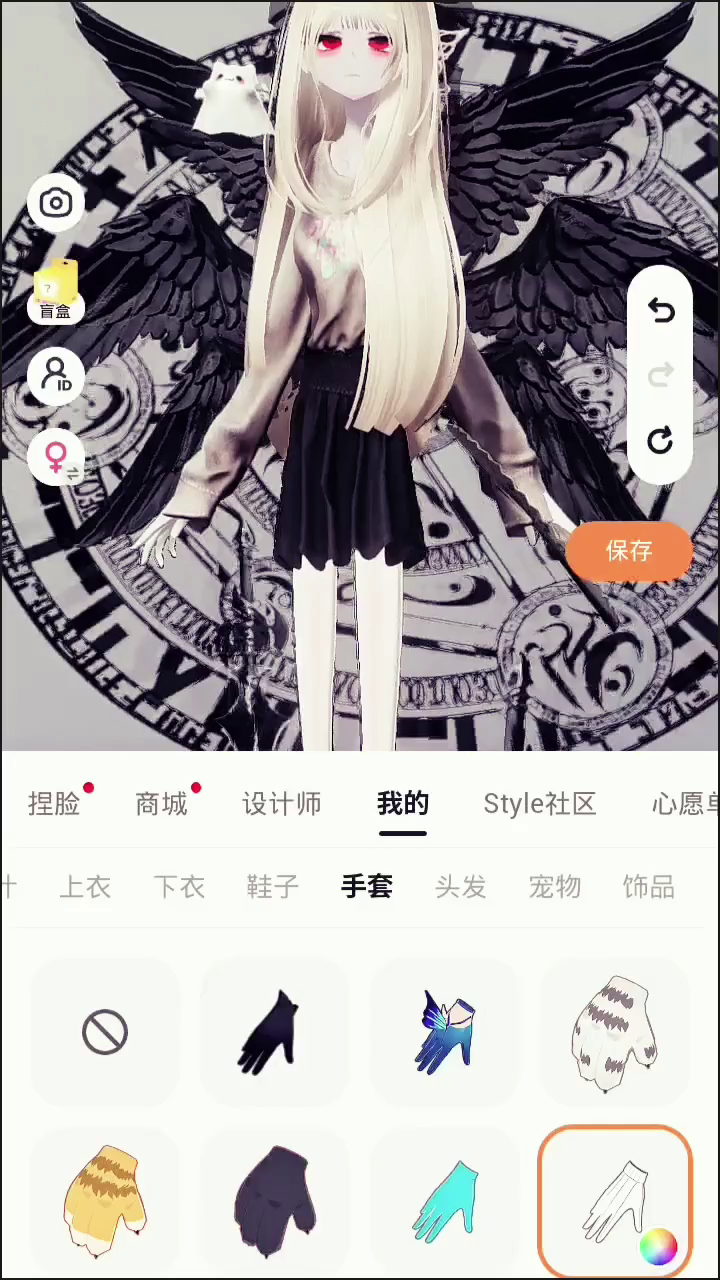Open the 饰品 accessories category
The image size is (720, 1280).
coord(648,887)
